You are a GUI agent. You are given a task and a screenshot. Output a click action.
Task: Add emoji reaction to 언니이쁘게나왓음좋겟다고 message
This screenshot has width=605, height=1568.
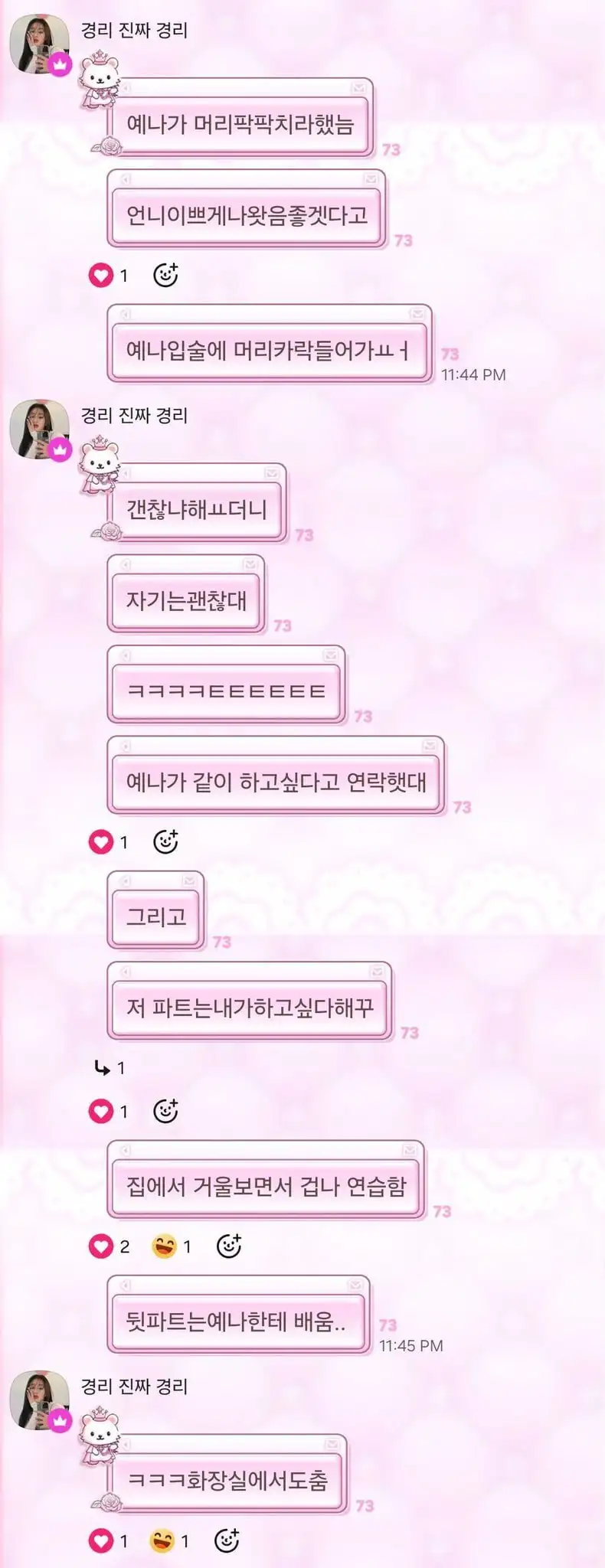(x=165, y=275)
